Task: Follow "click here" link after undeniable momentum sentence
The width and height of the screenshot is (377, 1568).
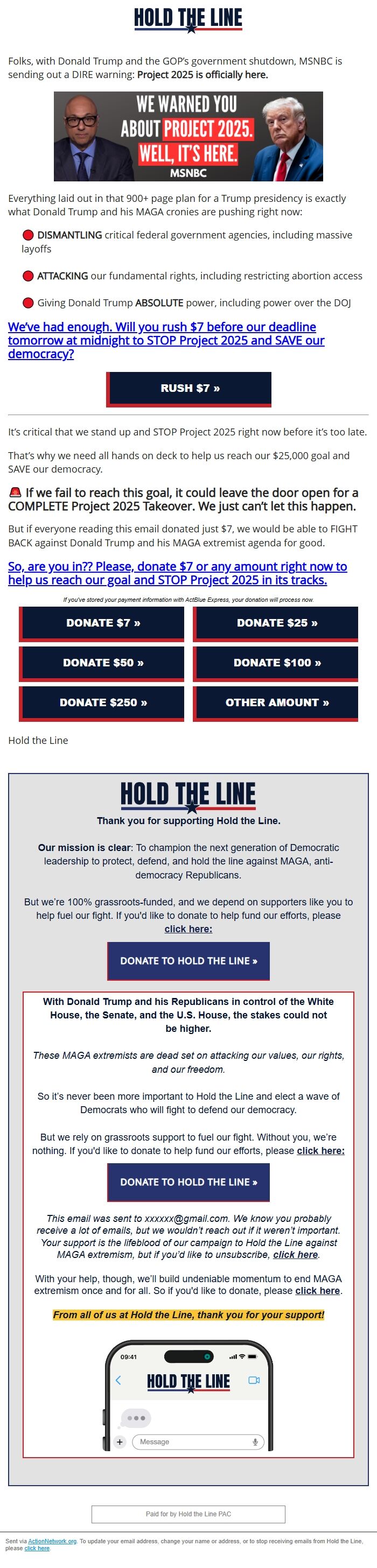Action: coord(317,1290)
